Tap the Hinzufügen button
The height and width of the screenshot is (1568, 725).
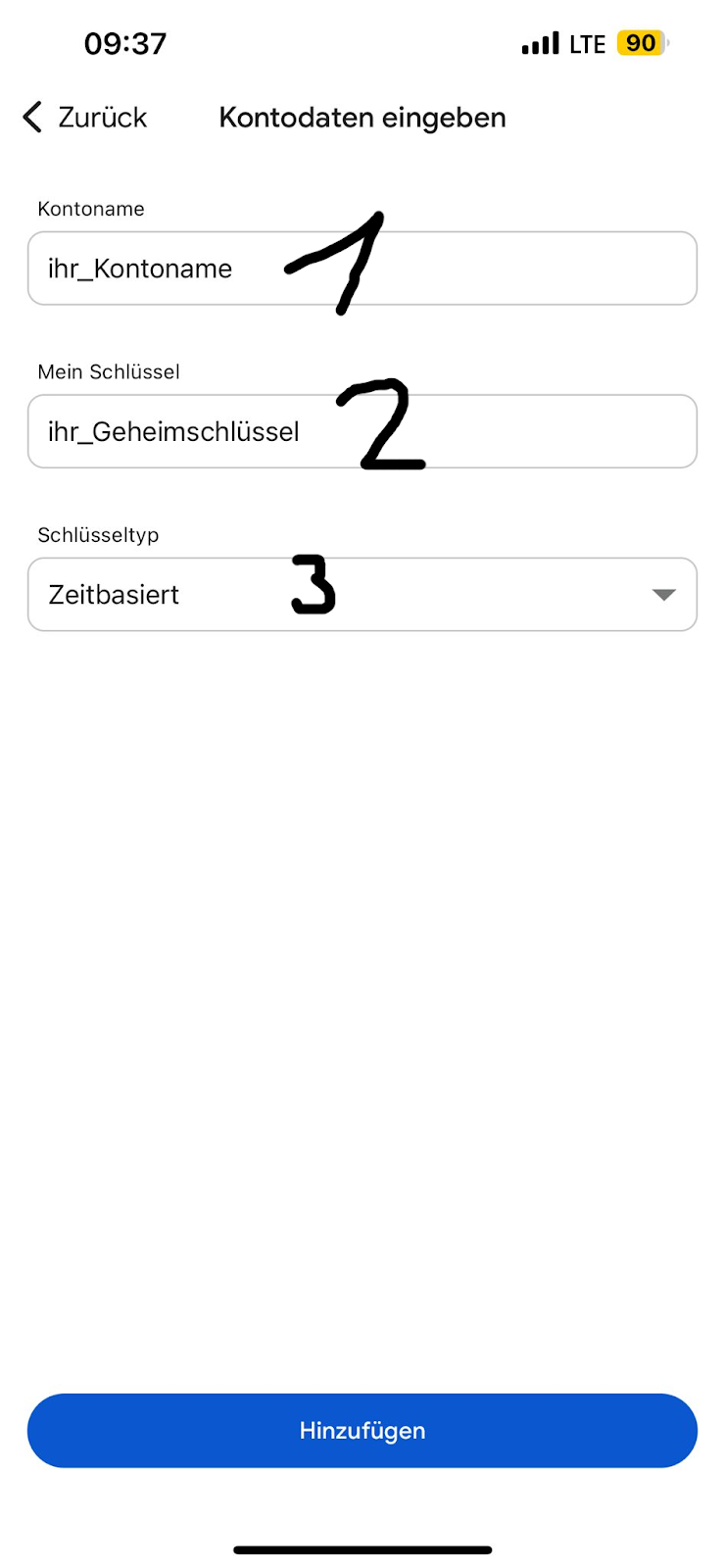tap(362, 1431)
